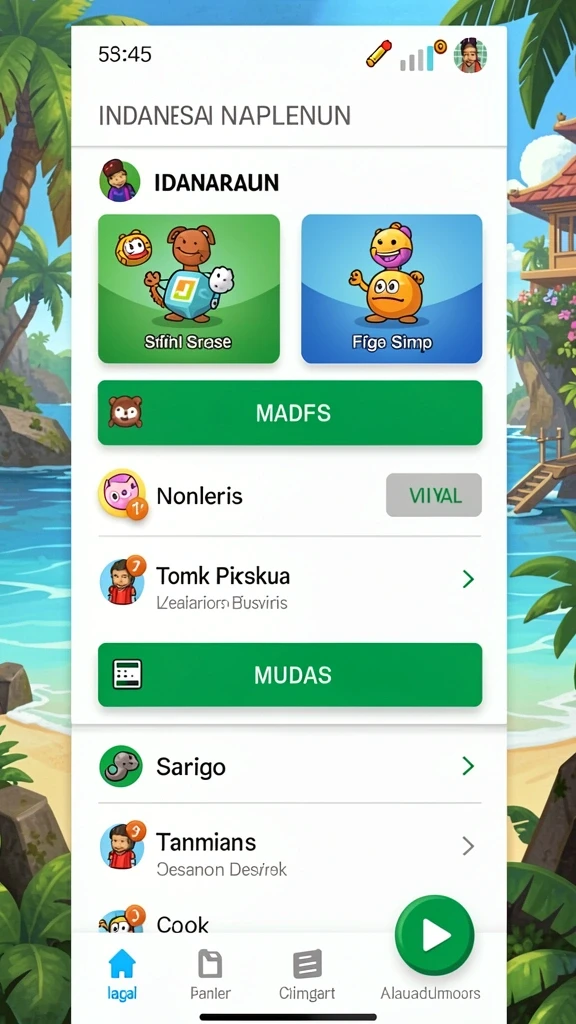Screen dimensions: 576x1024
Task: Tap the green MADFS button
Action: point(290,413)
